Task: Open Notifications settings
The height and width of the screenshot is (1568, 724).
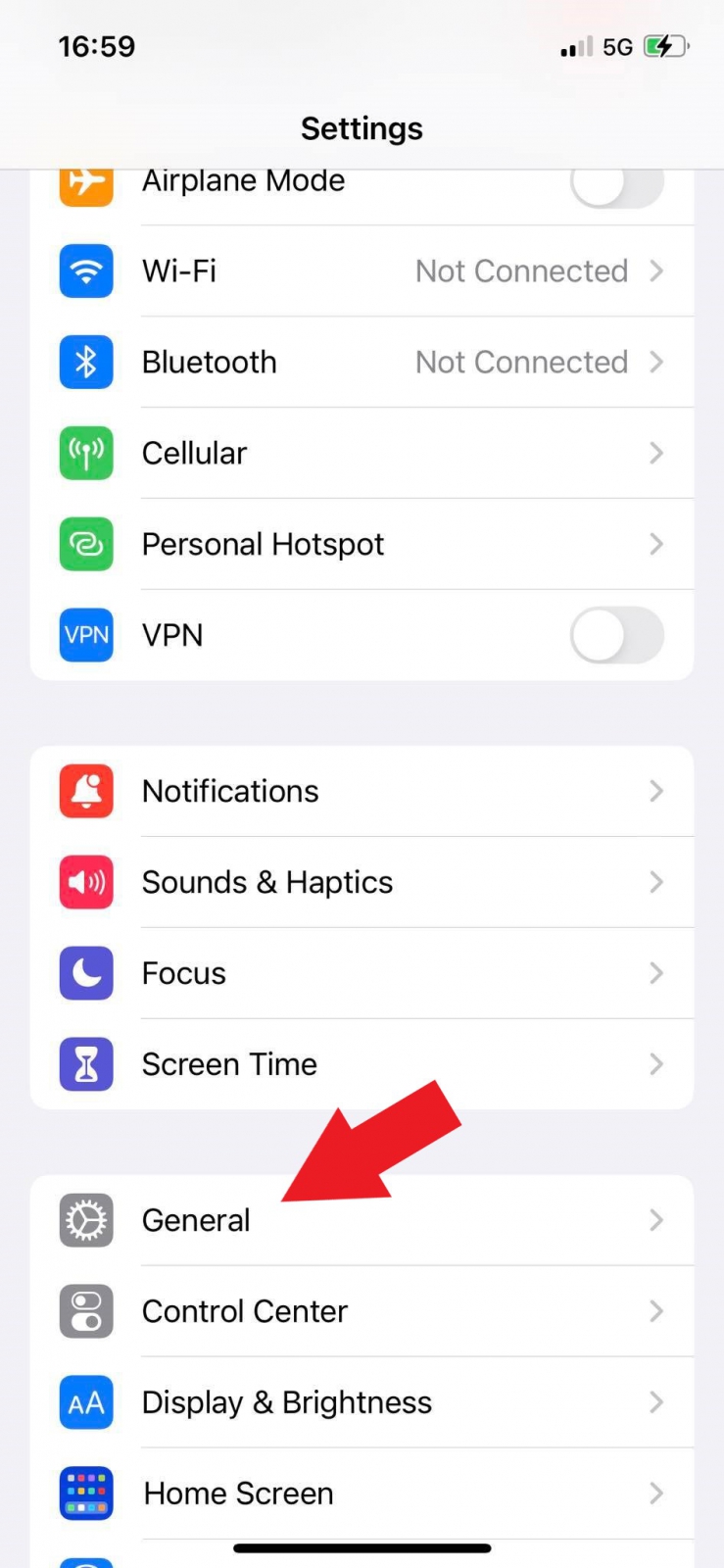Action: (362, 792)
